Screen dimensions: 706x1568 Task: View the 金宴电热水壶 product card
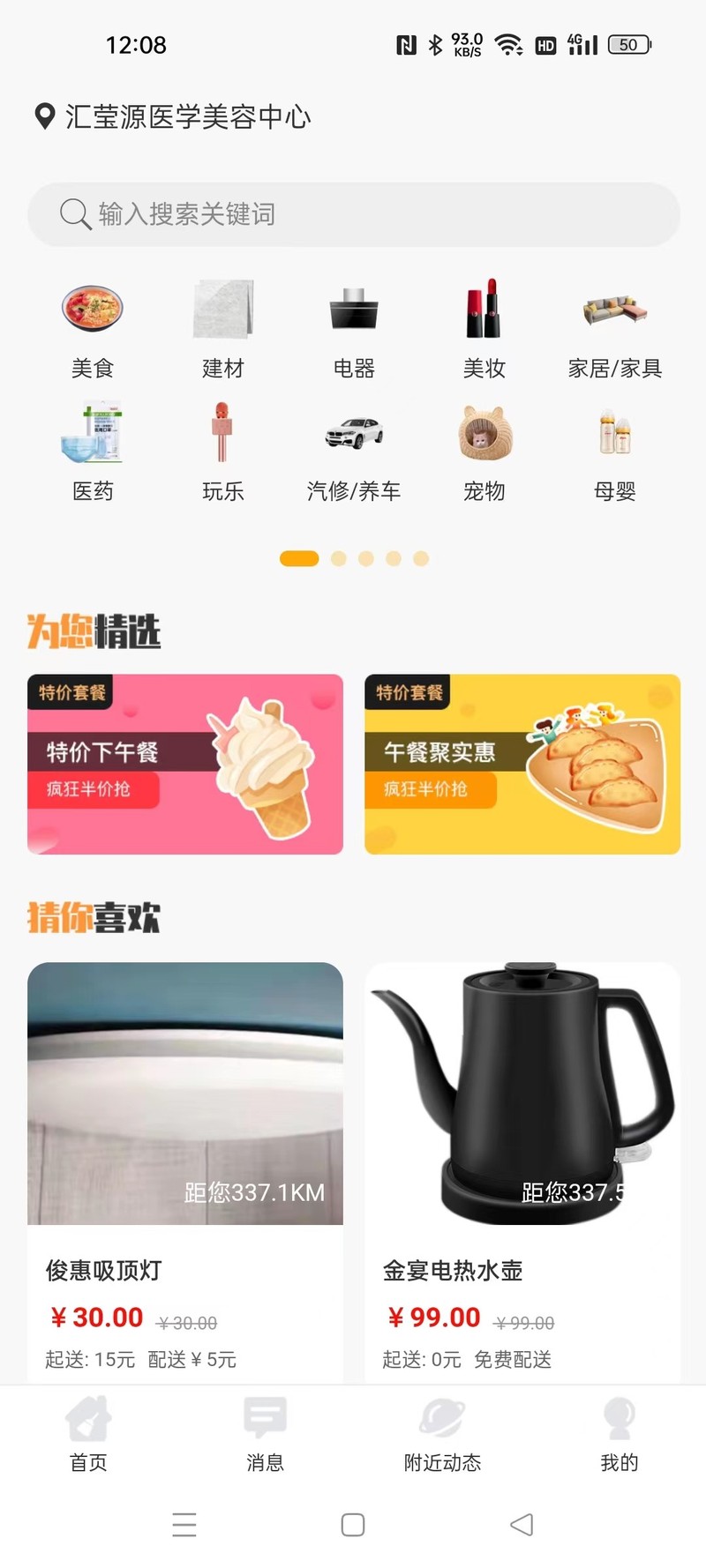[x=522, y=1173]
